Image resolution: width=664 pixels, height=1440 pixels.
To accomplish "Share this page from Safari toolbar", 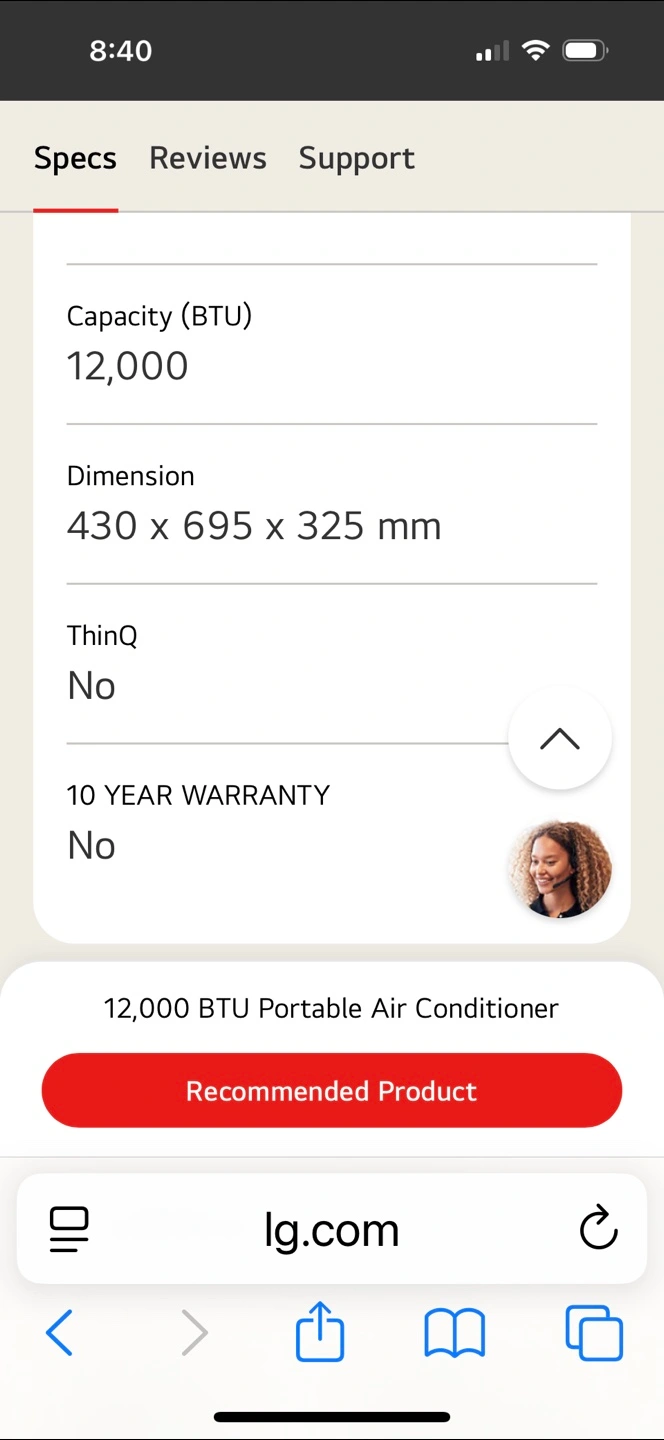I will pyautogui.click(x=320, y=1333).
